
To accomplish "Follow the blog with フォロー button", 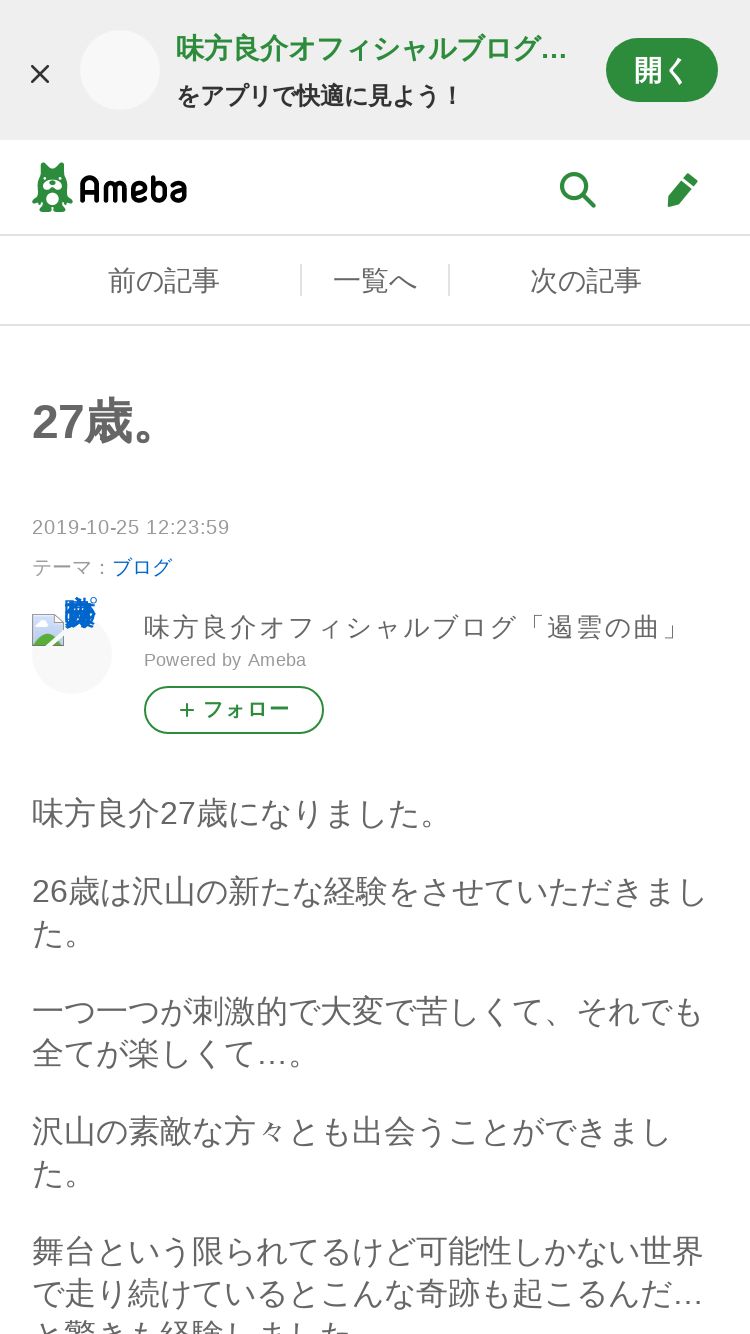I will (x=234, y=710).
